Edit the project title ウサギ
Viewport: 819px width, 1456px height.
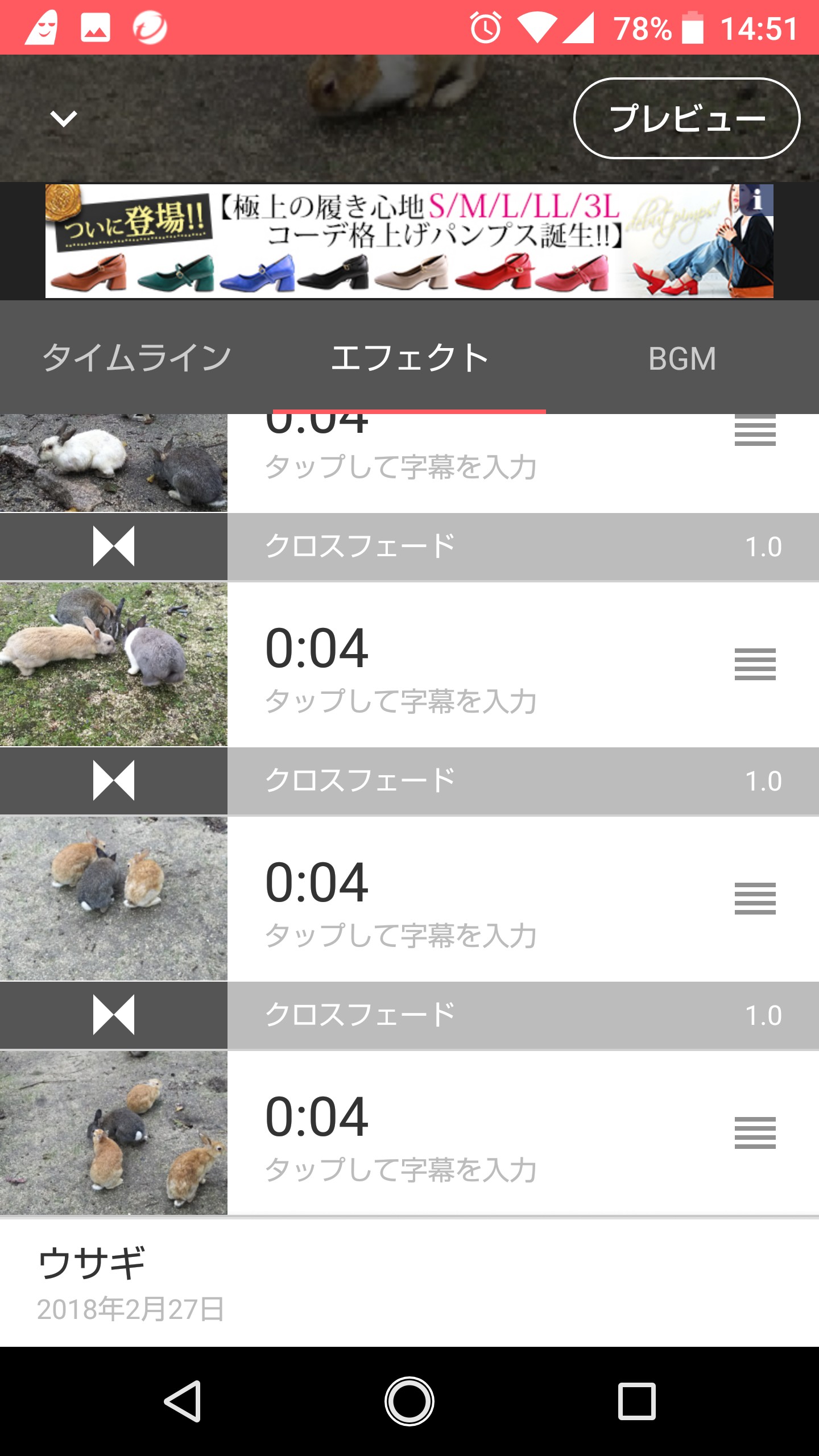click(x=92, y=1263)
